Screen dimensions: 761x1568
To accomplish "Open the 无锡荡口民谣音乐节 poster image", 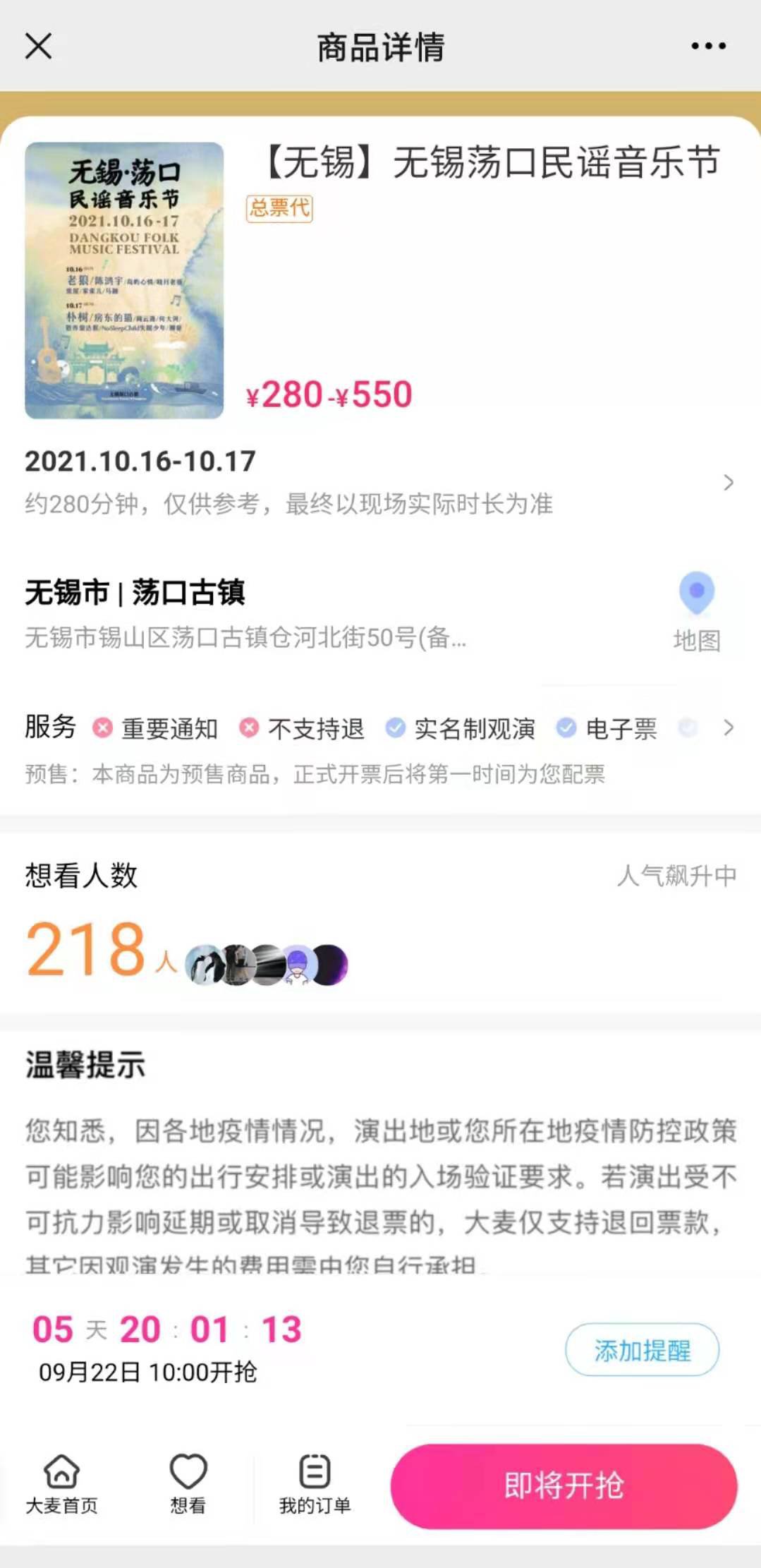I will 124,280.
